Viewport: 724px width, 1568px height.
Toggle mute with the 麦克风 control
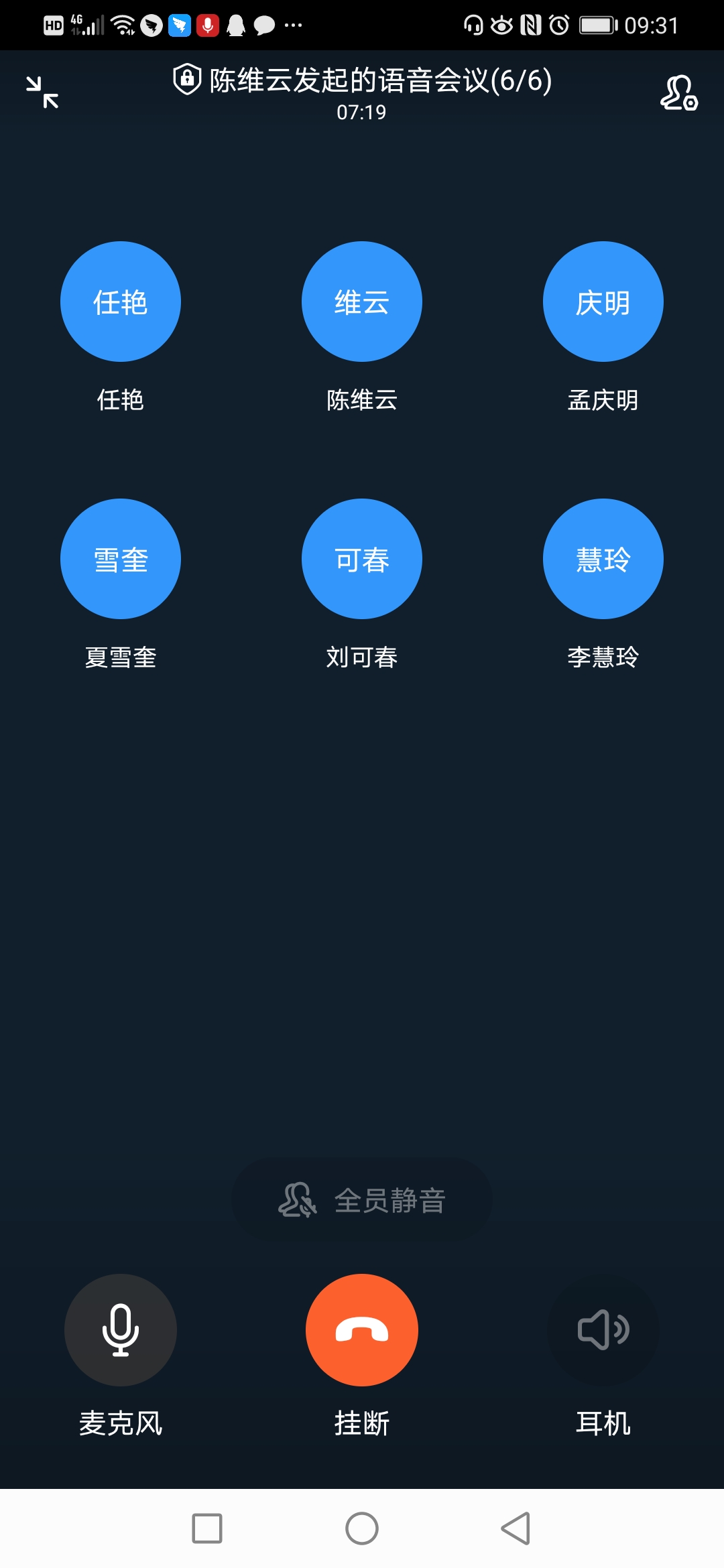(x=121, y=1421)
